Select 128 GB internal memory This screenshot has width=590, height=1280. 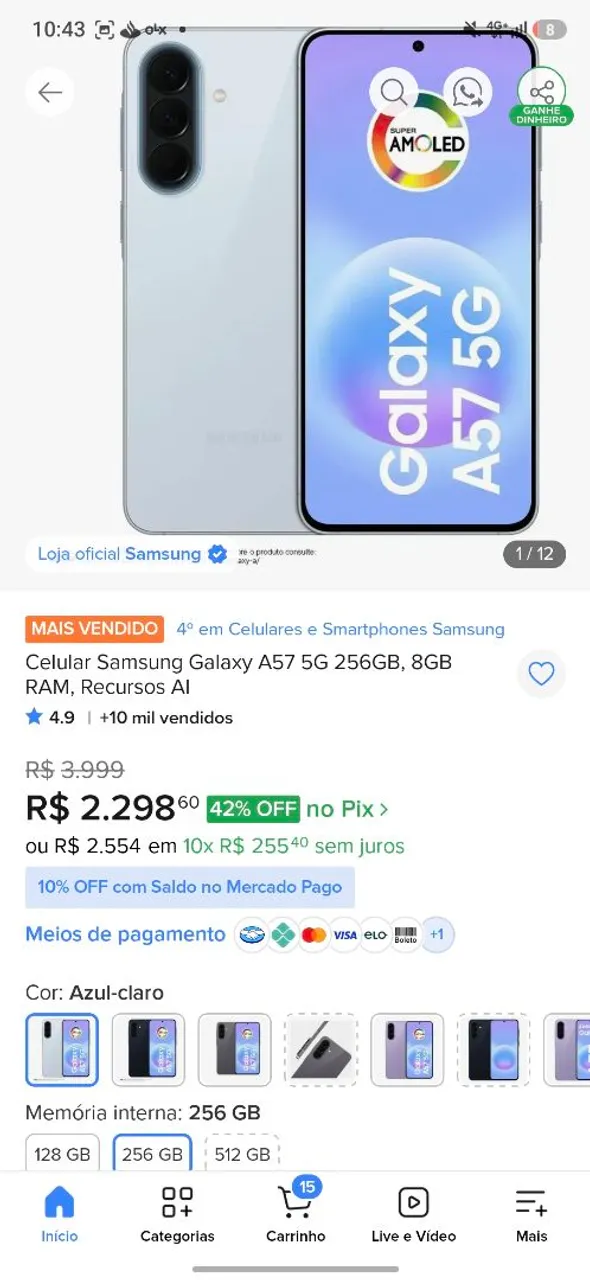(x=62, y=1154)
